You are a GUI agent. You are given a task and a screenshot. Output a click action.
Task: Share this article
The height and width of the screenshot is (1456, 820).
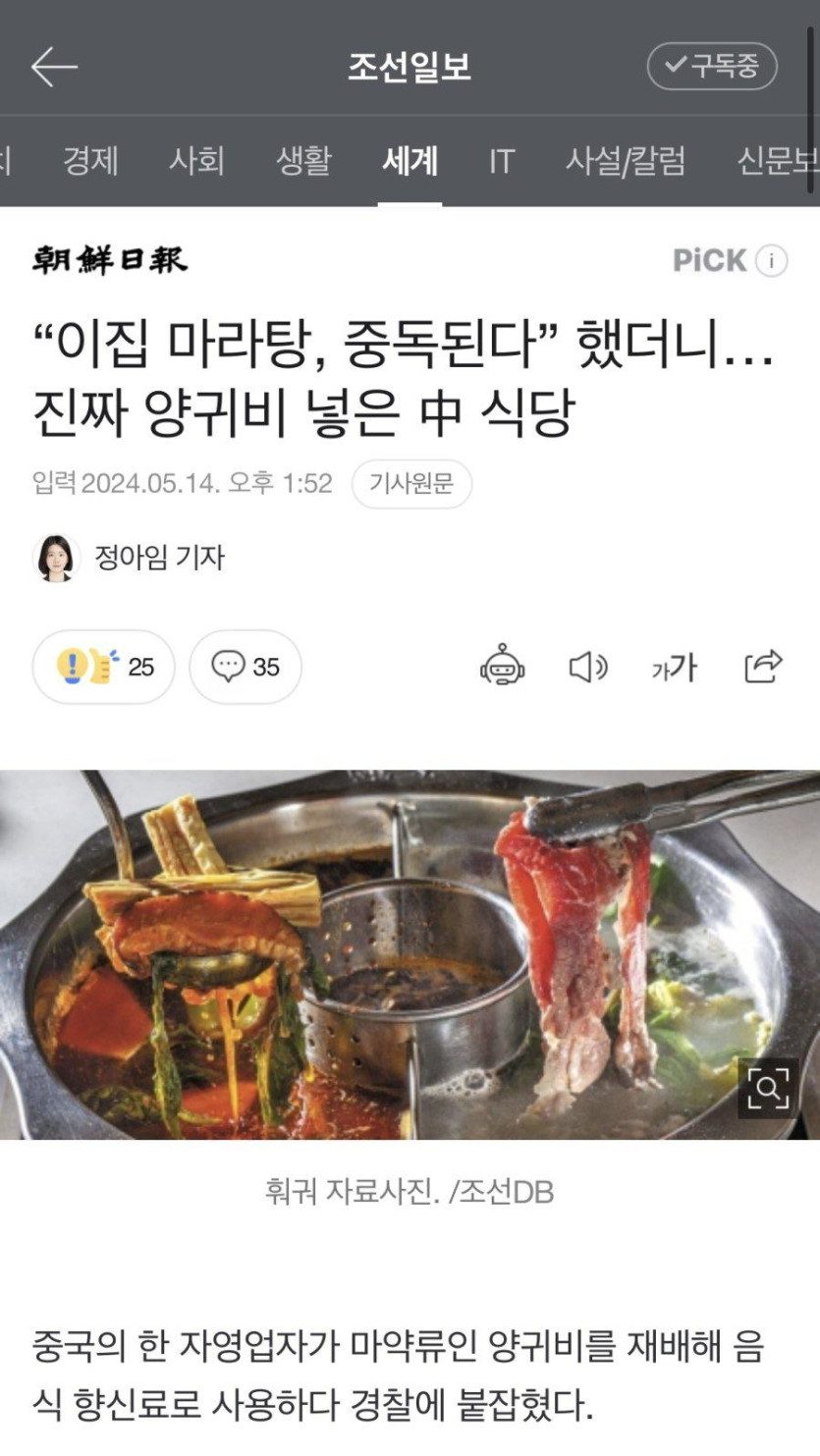pos(763,666)
